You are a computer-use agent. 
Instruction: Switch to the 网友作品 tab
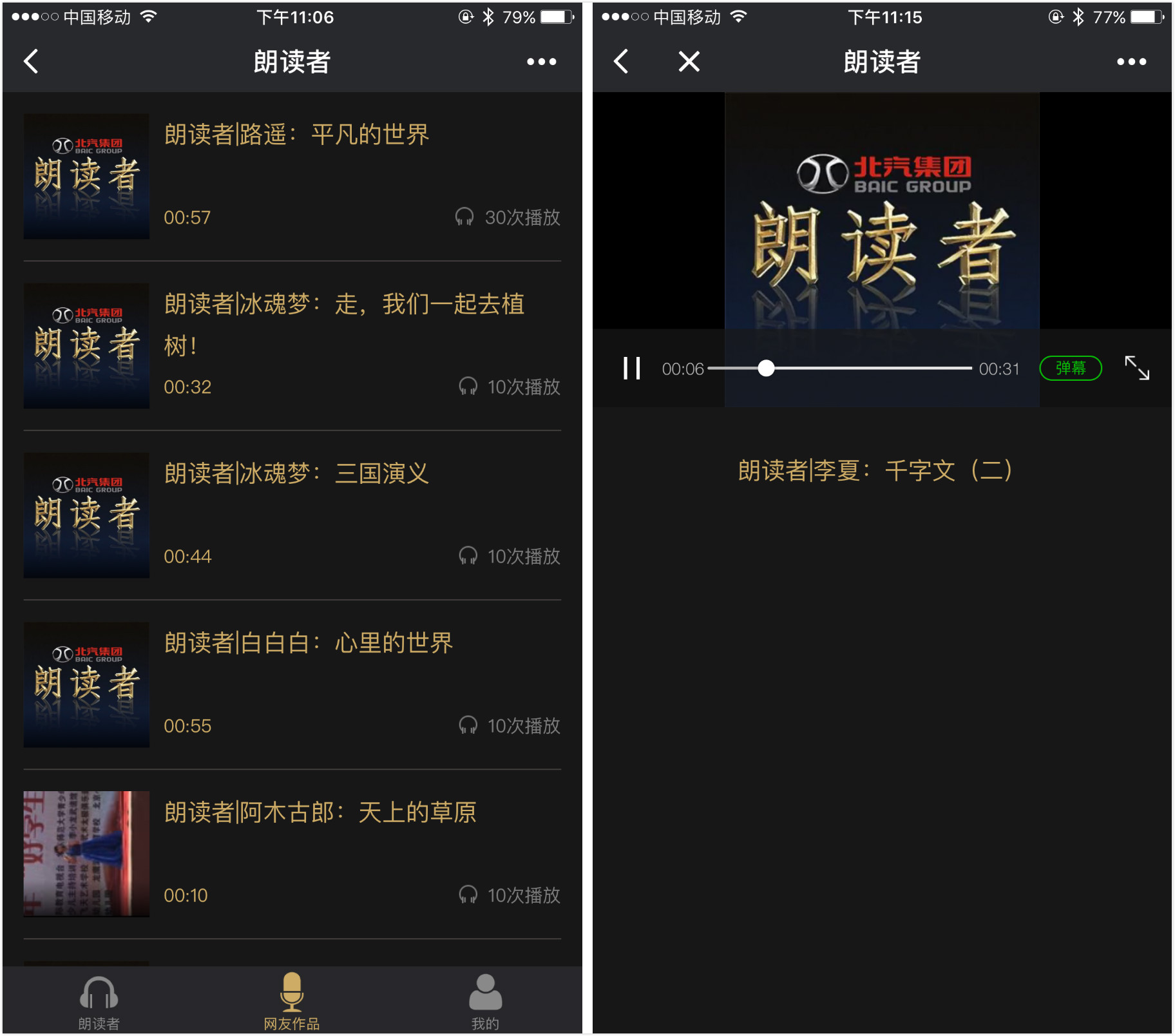[x=292, y=1002]
